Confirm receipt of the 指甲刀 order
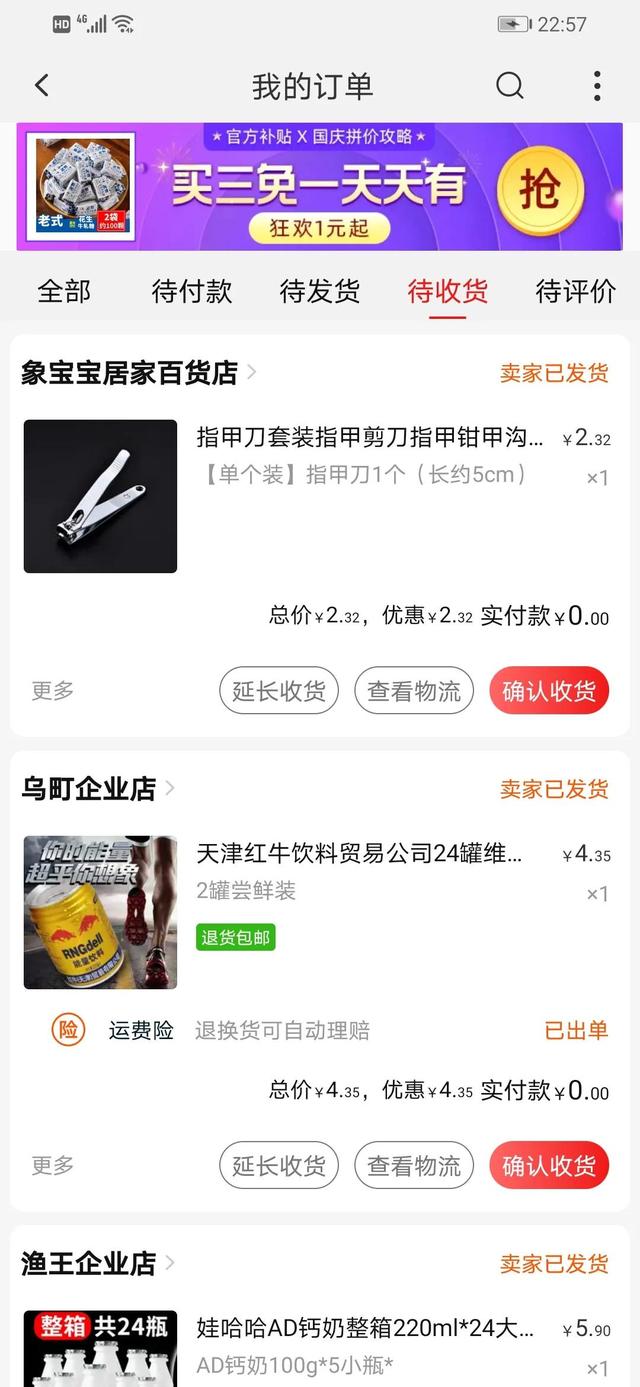This screenshot has height=1387, width=640. (549, 691)
